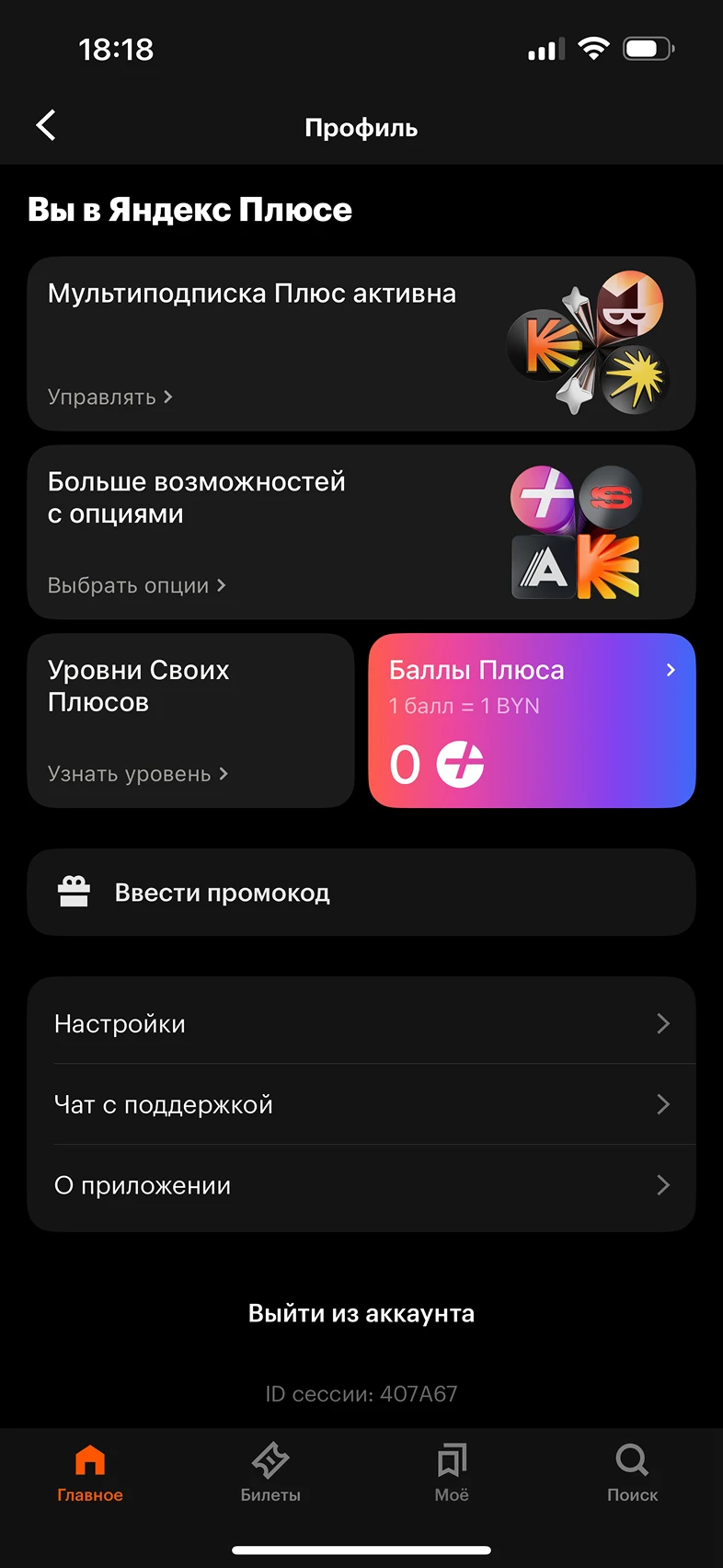
Task: Switch to the Моё tab
Action: (x=452, y=1472)
